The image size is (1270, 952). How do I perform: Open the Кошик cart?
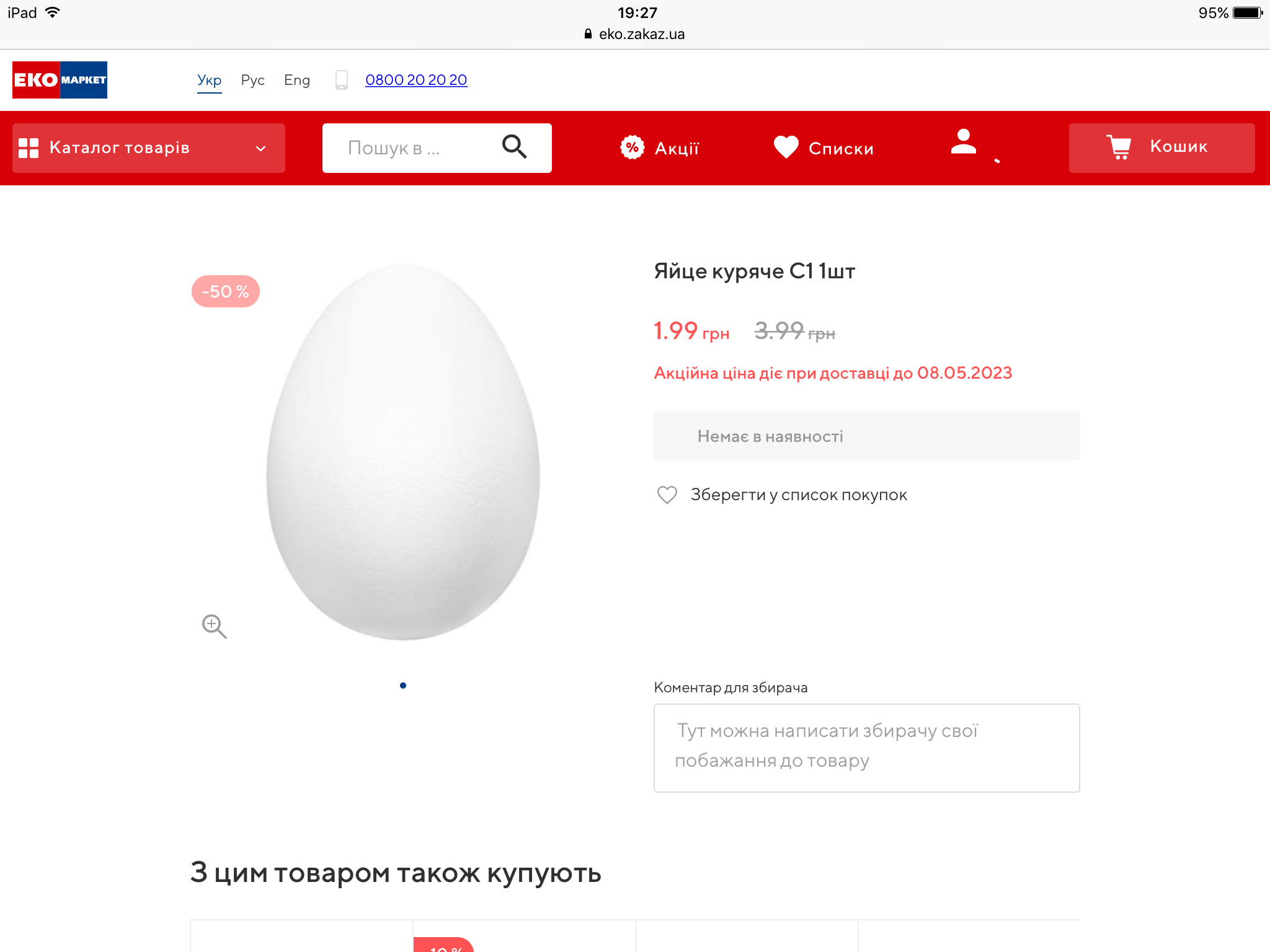1161,148
